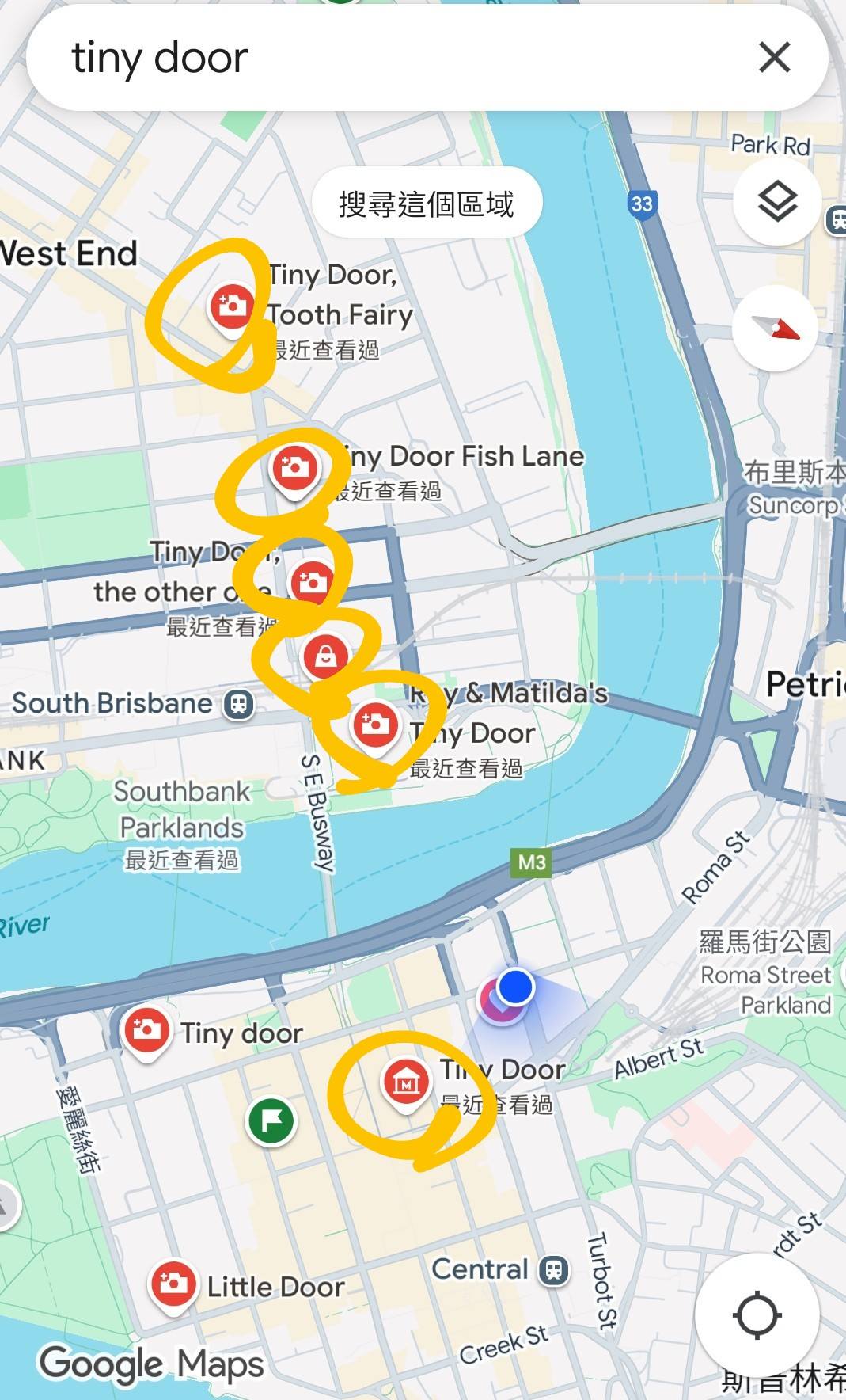Select the Tiny Door Fish Lane pin

coord(294,468)
